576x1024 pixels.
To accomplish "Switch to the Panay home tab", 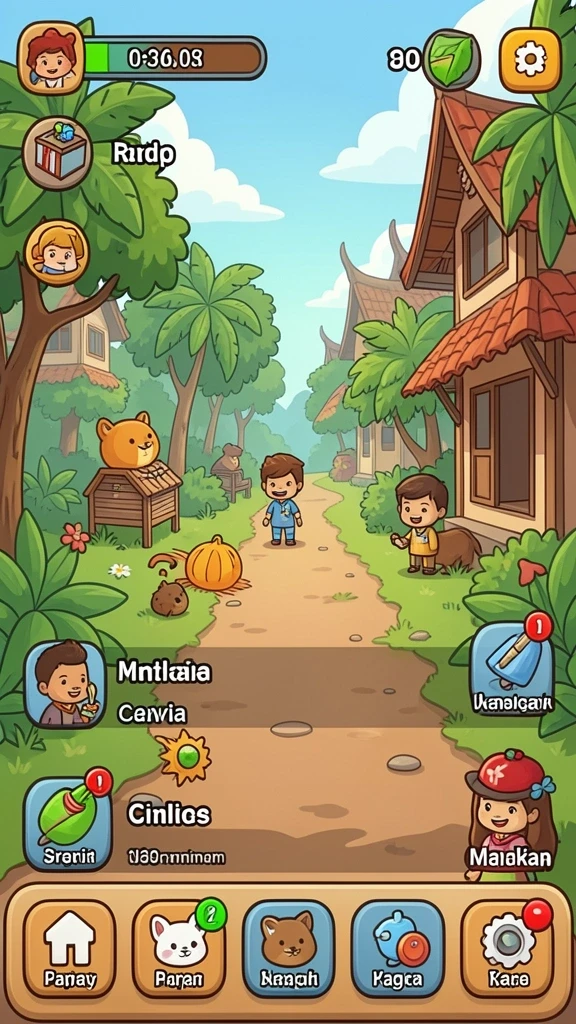I will click(69, 948).
